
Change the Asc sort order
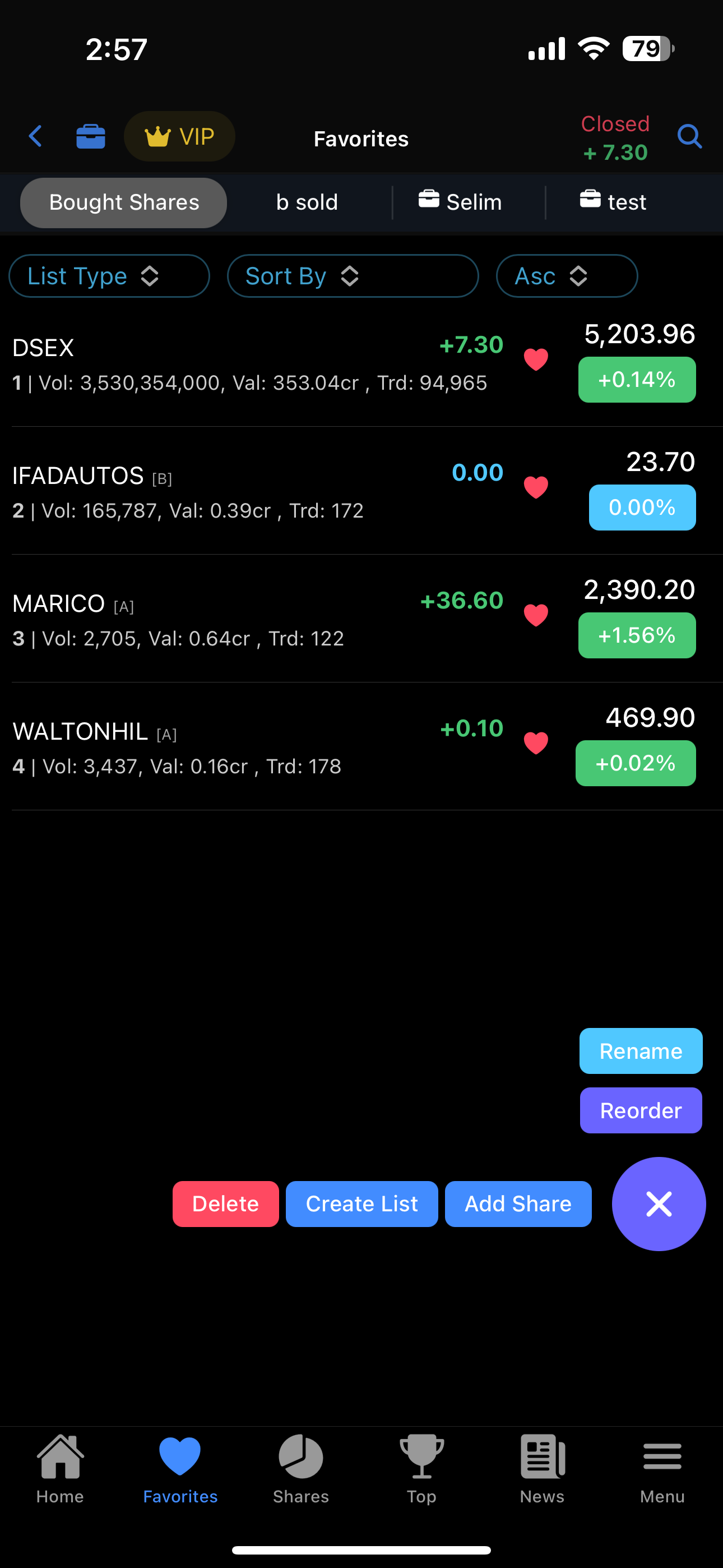[567, 276]
